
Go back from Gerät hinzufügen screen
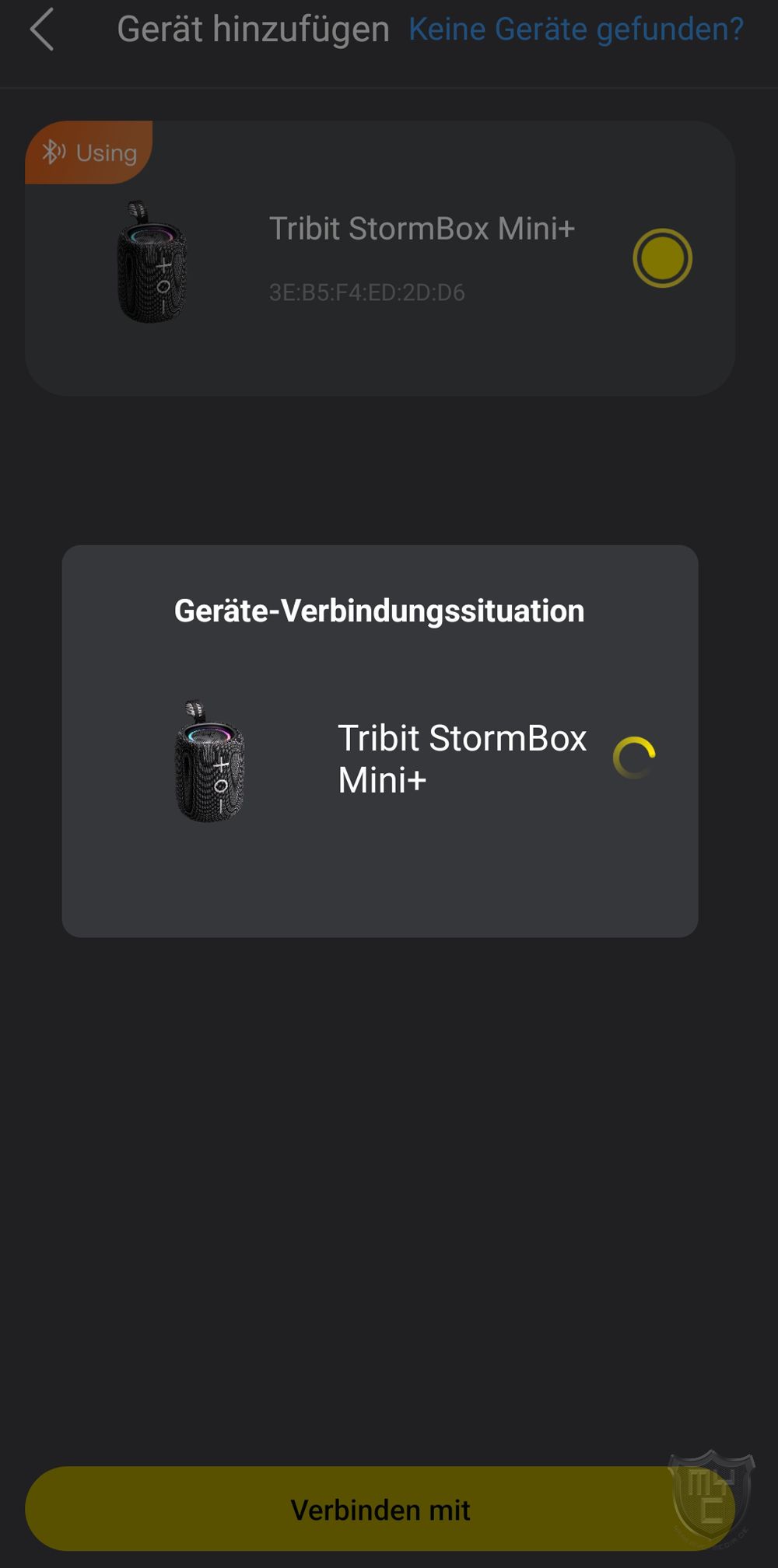42,30
